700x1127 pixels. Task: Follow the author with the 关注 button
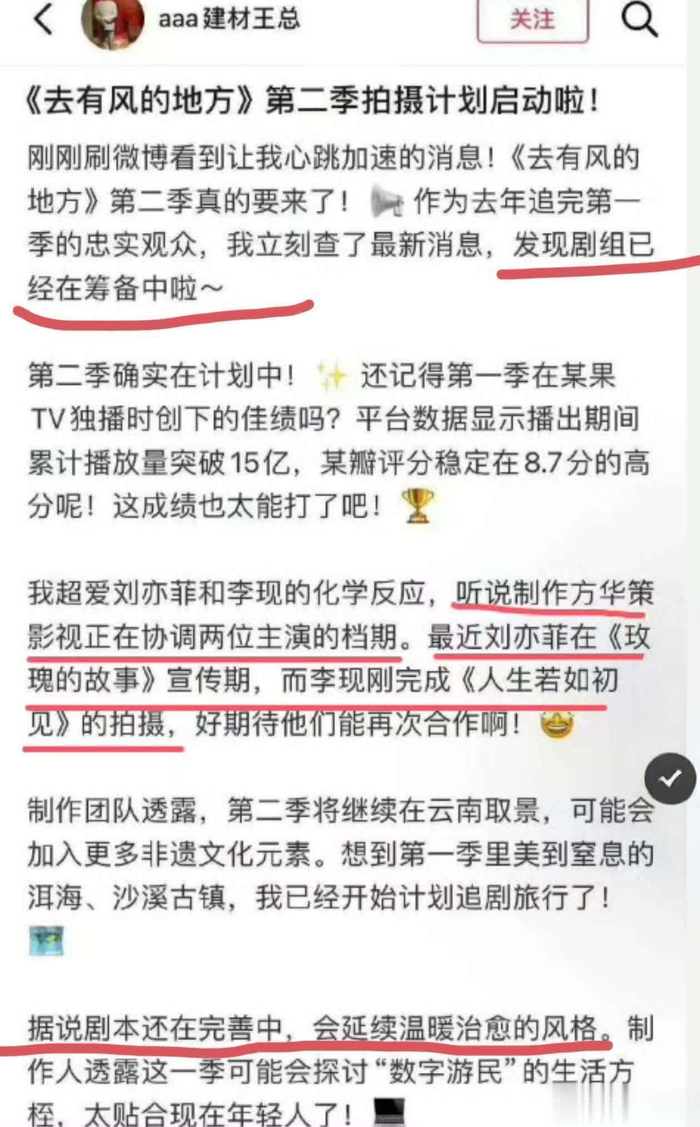point(532,19)
